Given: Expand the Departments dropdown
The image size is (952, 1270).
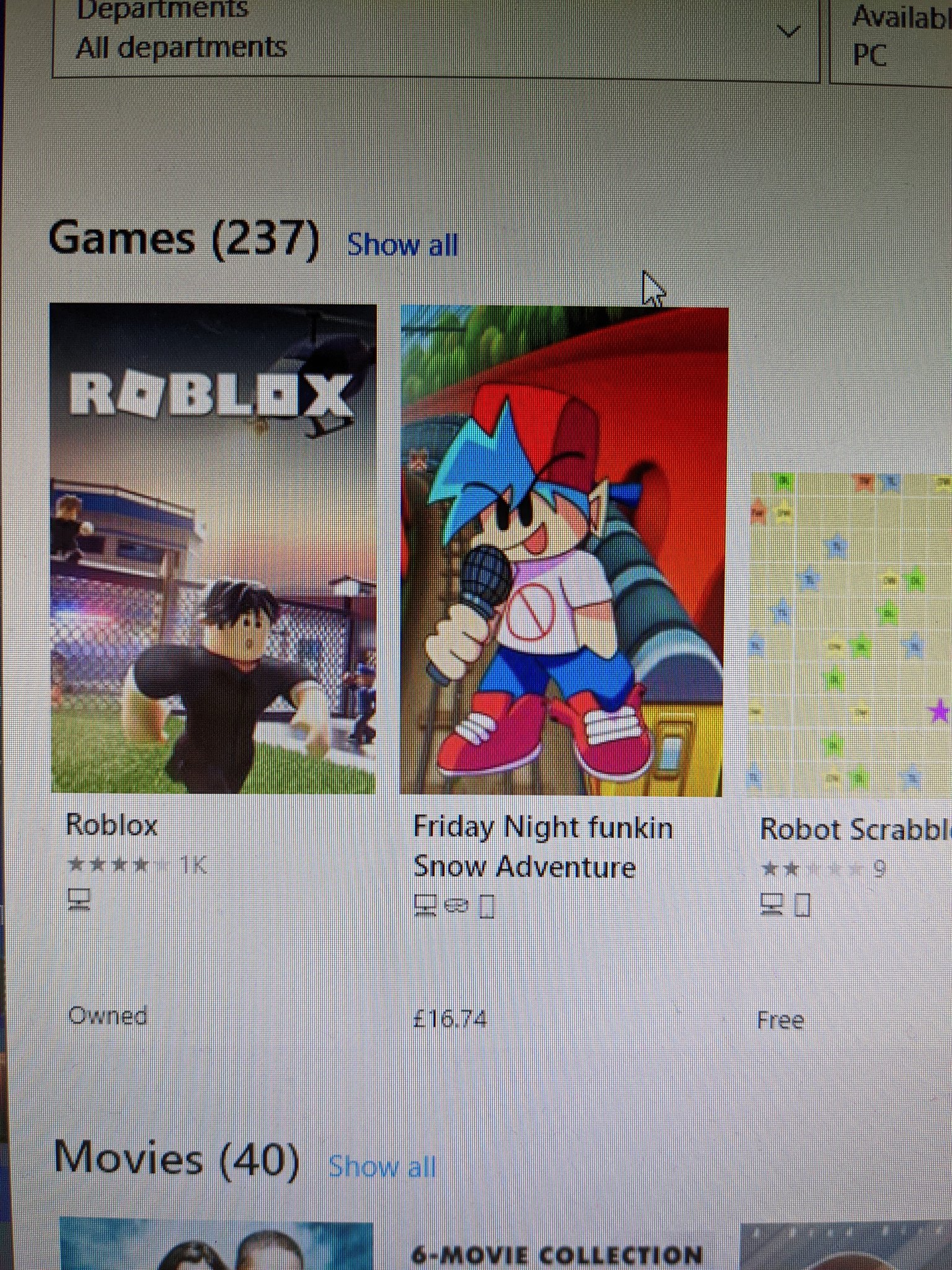Looking at the screenshot, I should (434, 37).
